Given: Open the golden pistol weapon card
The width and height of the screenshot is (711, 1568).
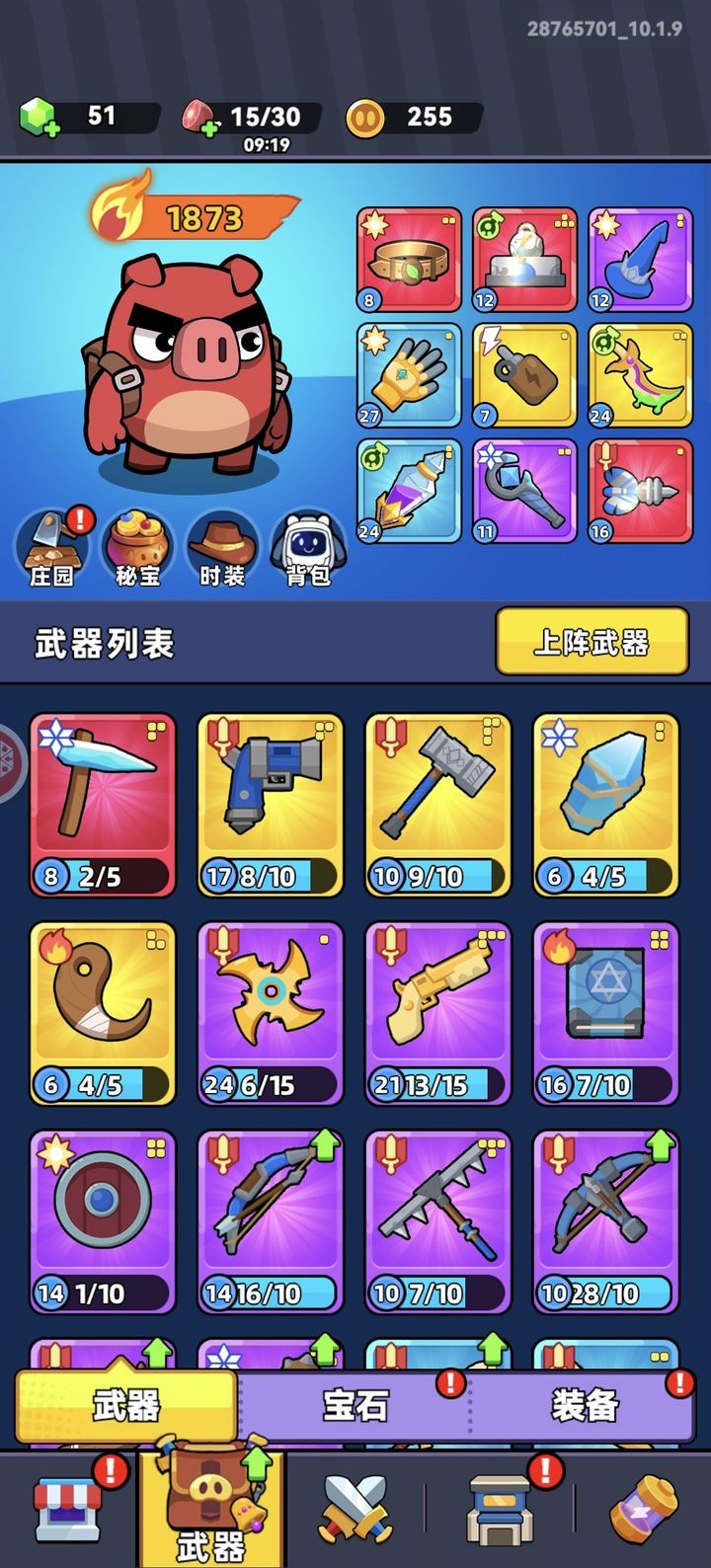Looking at the screenshot, I should pyautogui.click(x=438, y=1012).
